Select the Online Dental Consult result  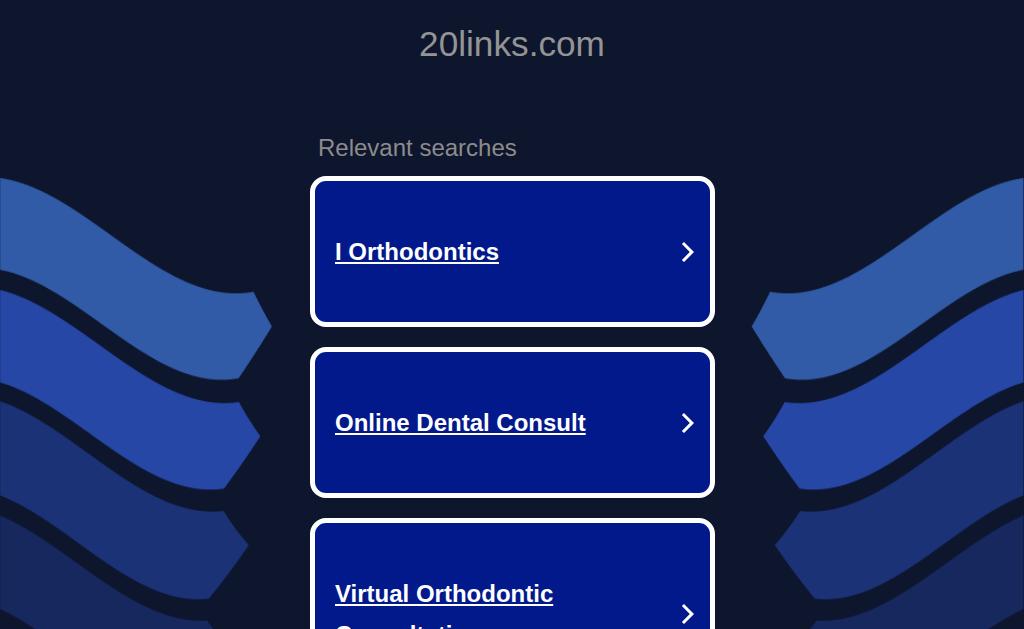pos(460,423)
